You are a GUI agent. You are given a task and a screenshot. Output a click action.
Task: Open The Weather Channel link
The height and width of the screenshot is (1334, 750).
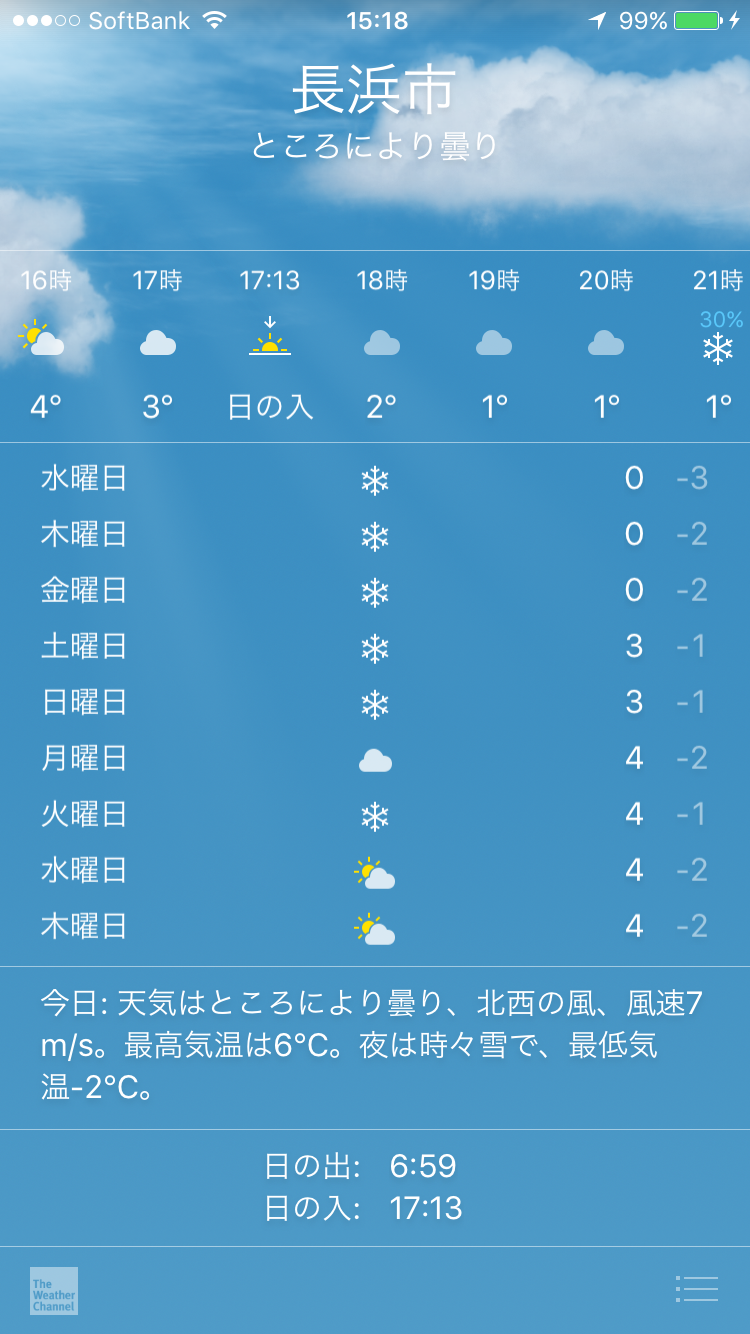(54, 1291)
